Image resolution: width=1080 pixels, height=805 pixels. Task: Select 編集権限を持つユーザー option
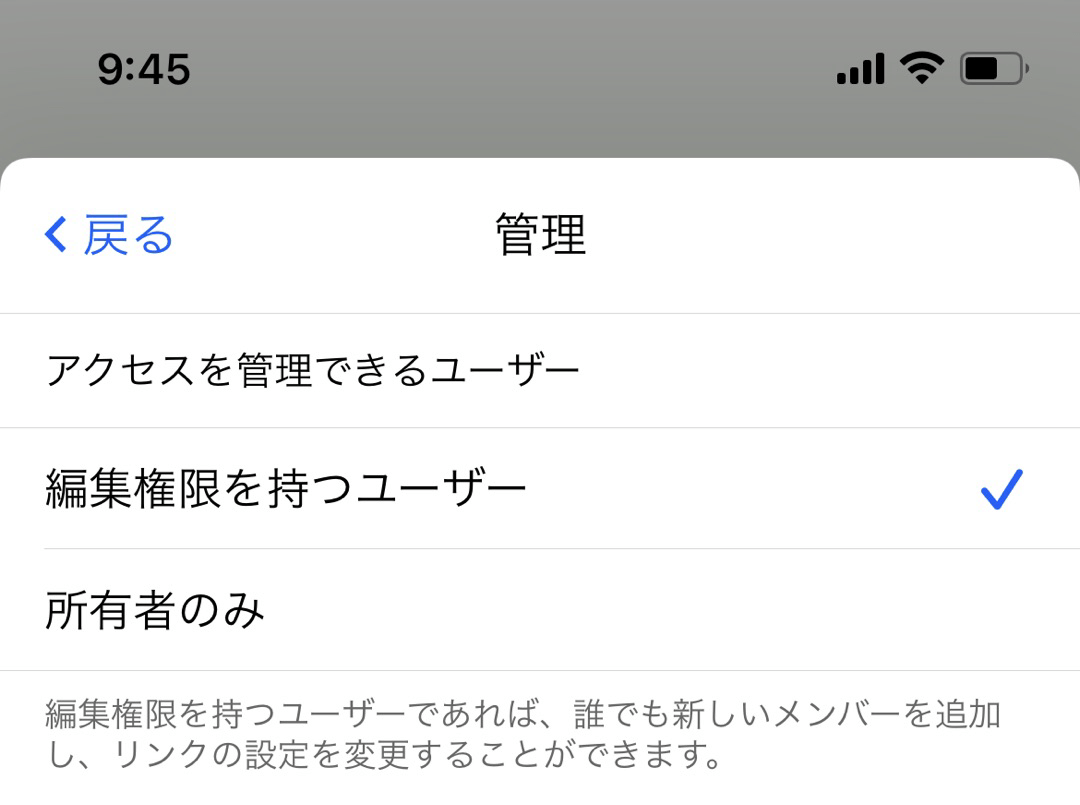[286, 489]
